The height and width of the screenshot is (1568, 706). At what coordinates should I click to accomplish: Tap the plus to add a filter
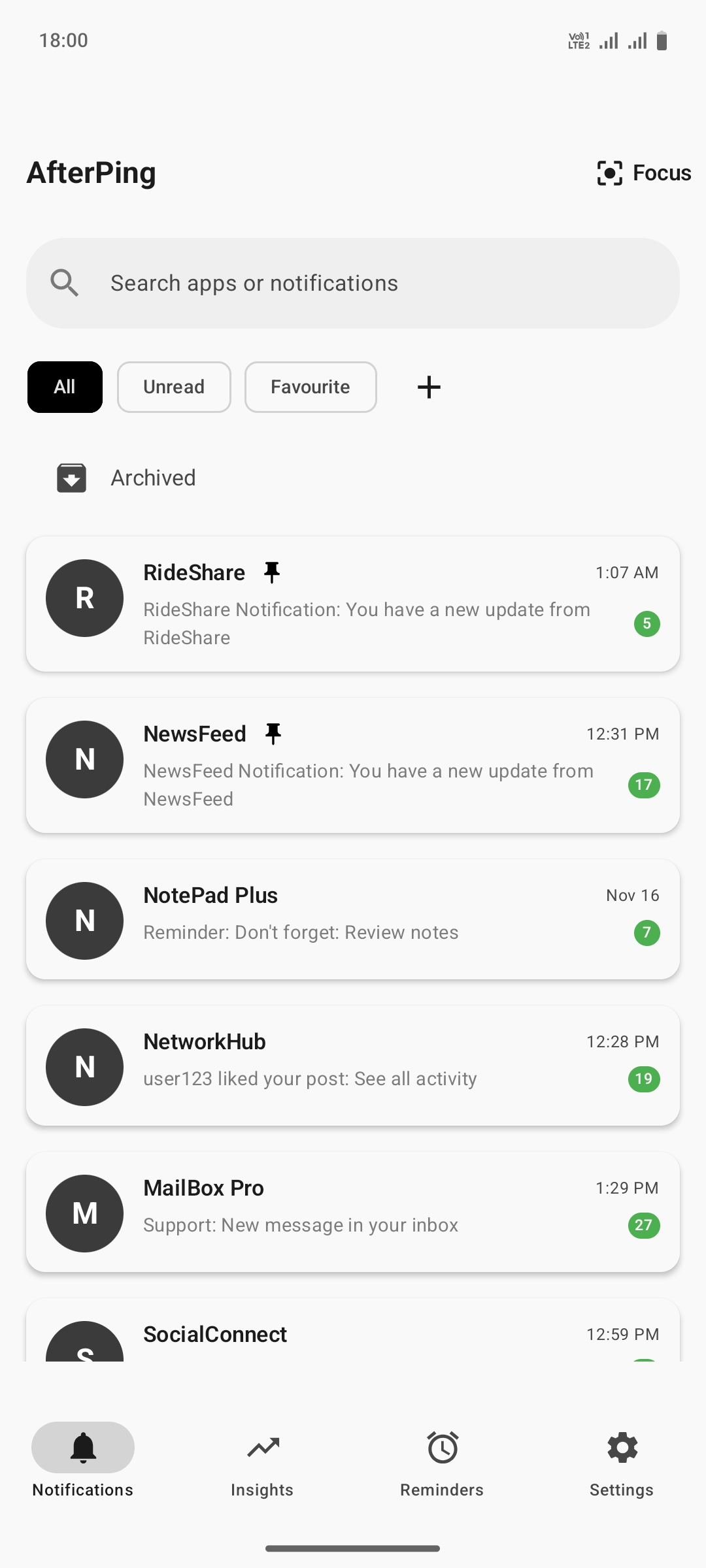pos(429,387)
